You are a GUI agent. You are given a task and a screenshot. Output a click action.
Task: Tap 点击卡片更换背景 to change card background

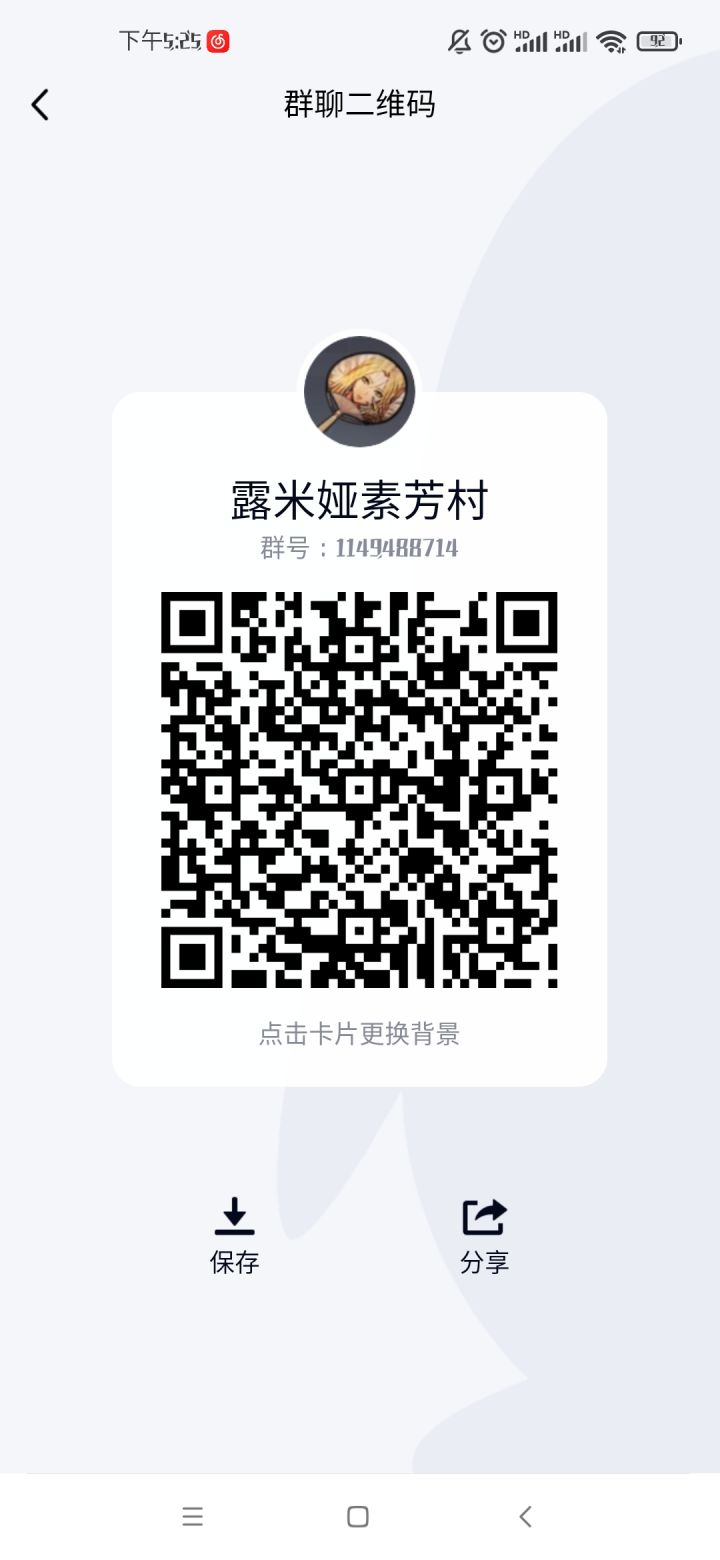coord(360,1035)
